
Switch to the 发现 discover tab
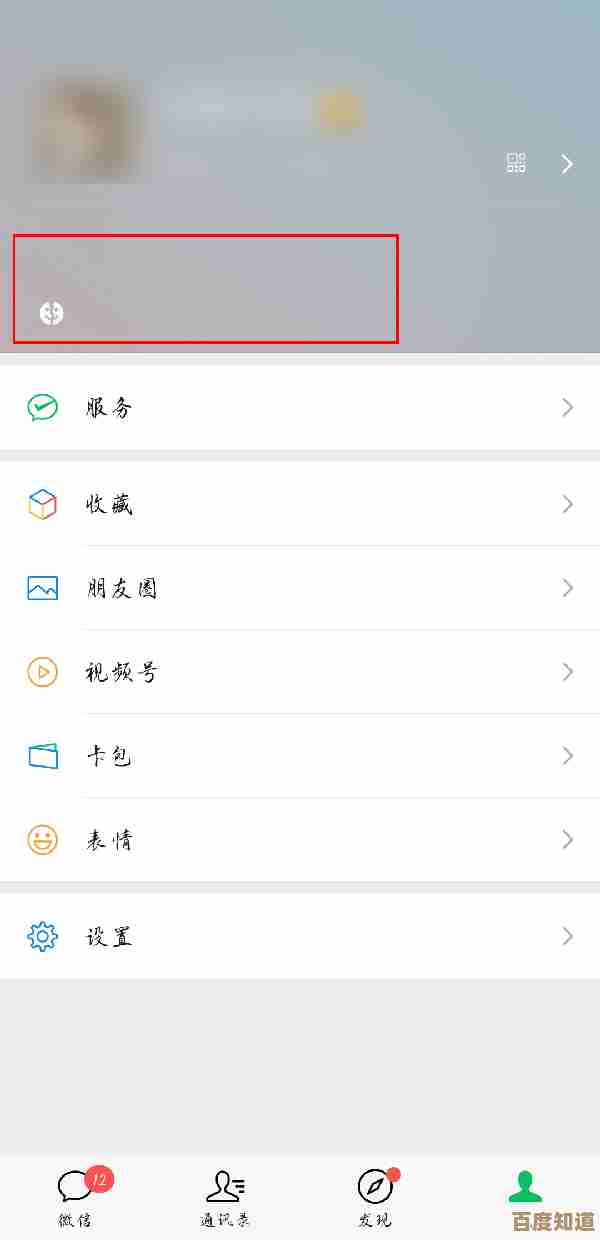coord(375,1195)
